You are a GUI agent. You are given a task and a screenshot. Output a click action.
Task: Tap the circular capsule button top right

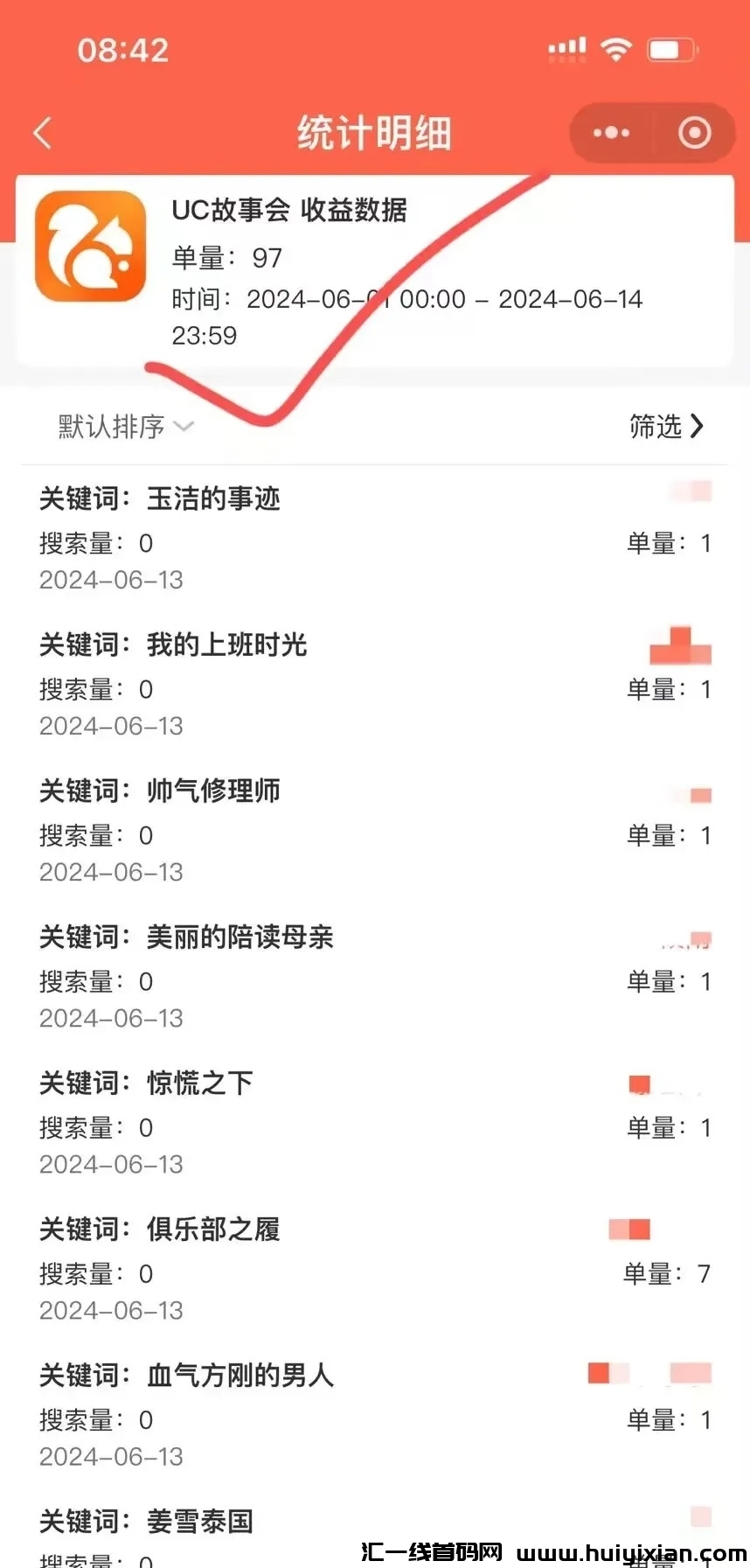point(695,132)
